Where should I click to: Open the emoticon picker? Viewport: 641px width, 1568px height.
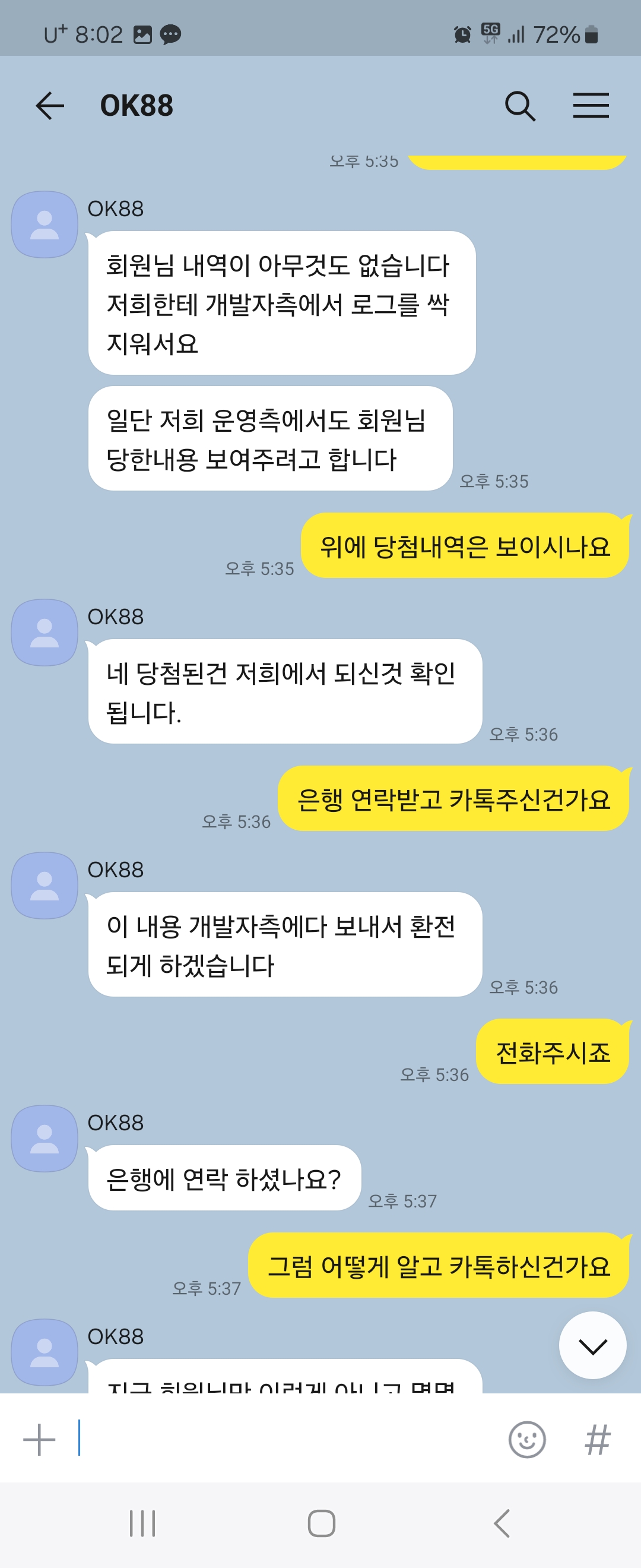pyautogui.click(x=526, y=1440)
